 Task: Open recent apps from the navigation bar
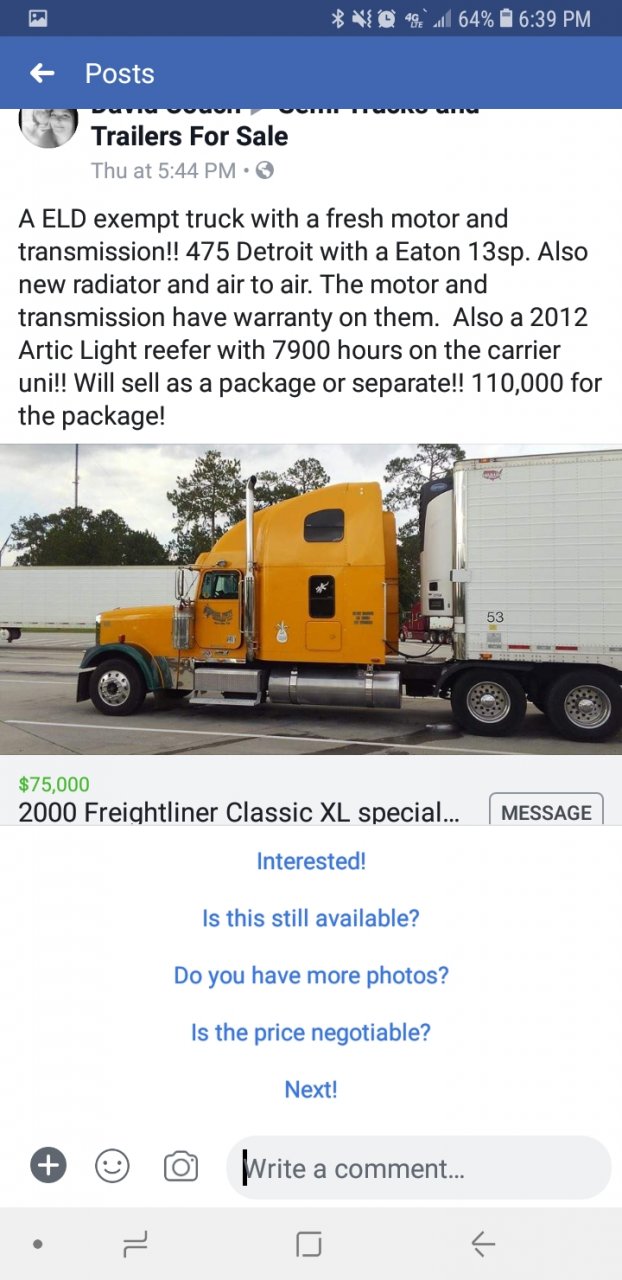coord(135,1244)
